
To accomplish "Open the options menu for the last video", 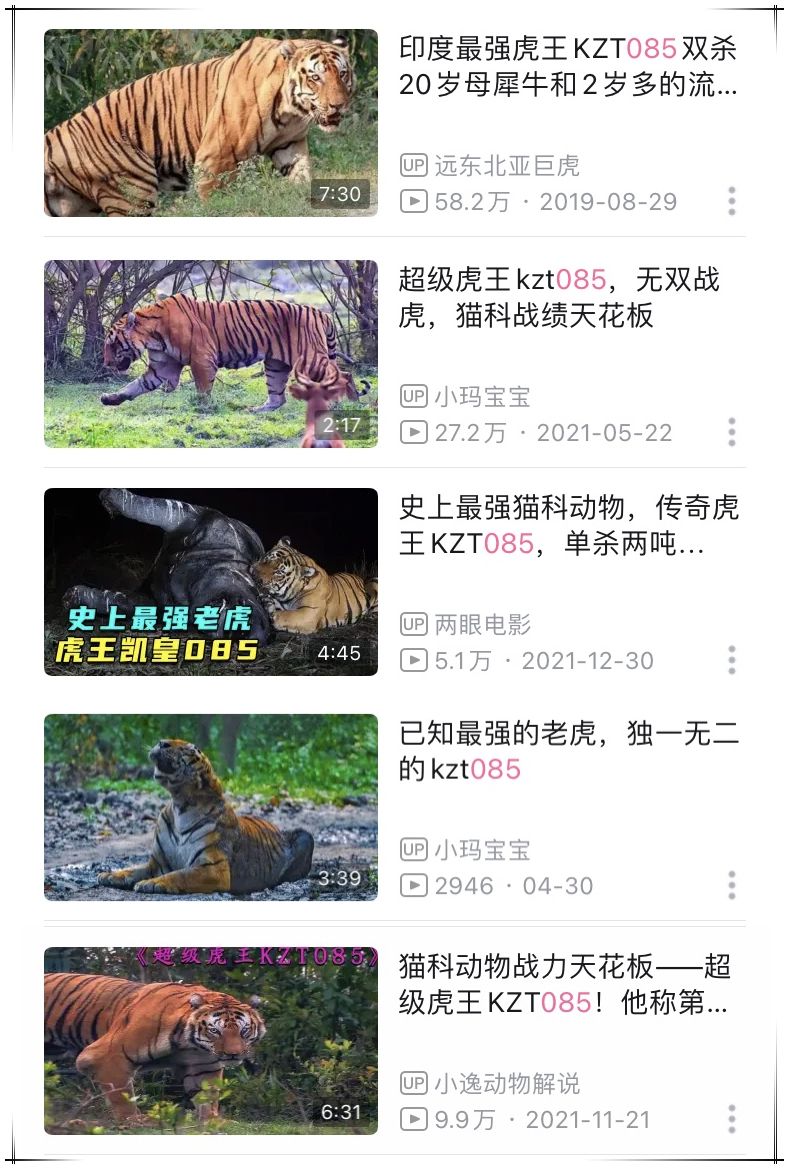I will point(732,1119).
